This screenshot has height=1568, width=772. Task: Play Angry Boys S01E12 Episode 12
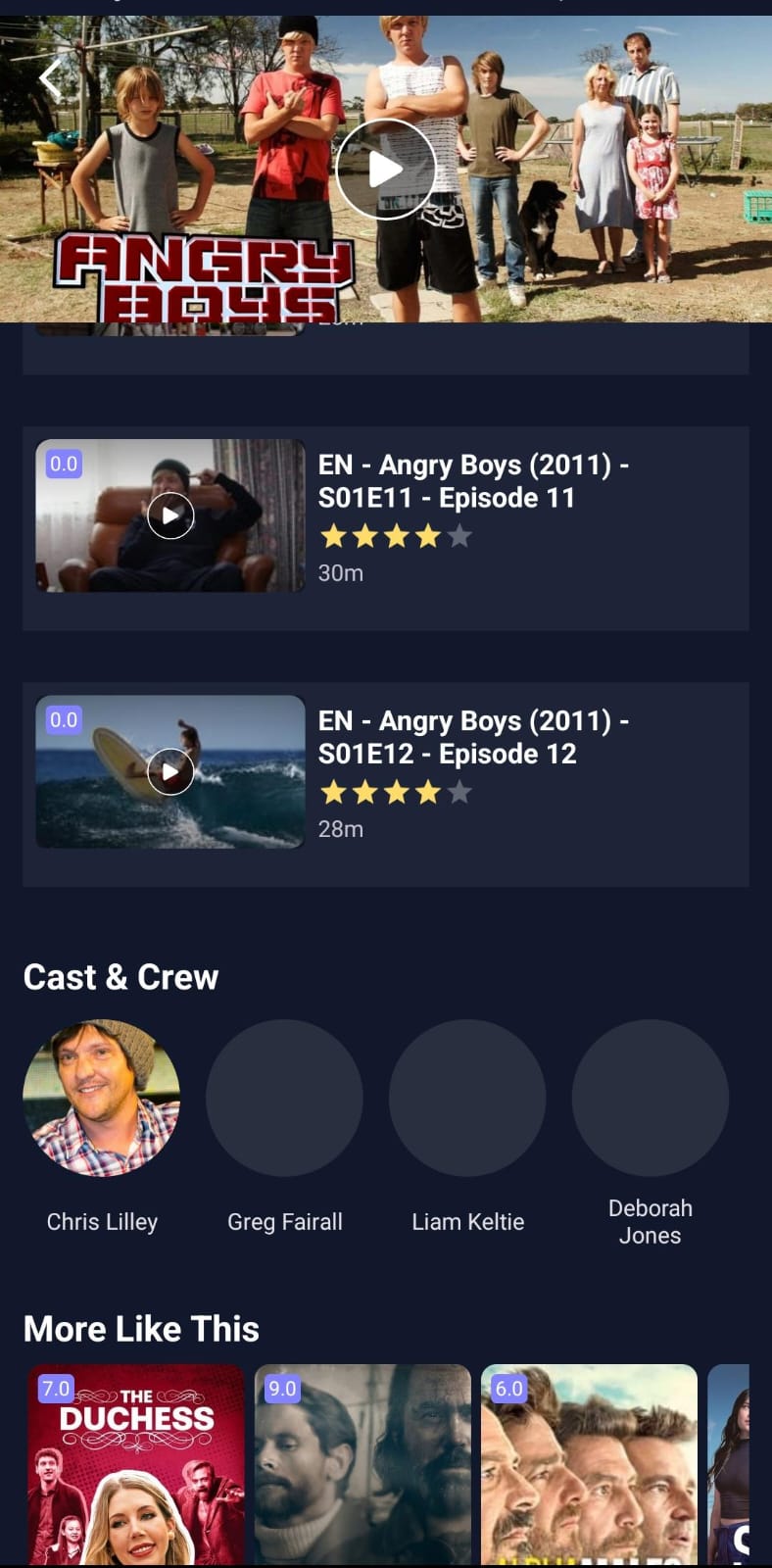click(170, 772)
